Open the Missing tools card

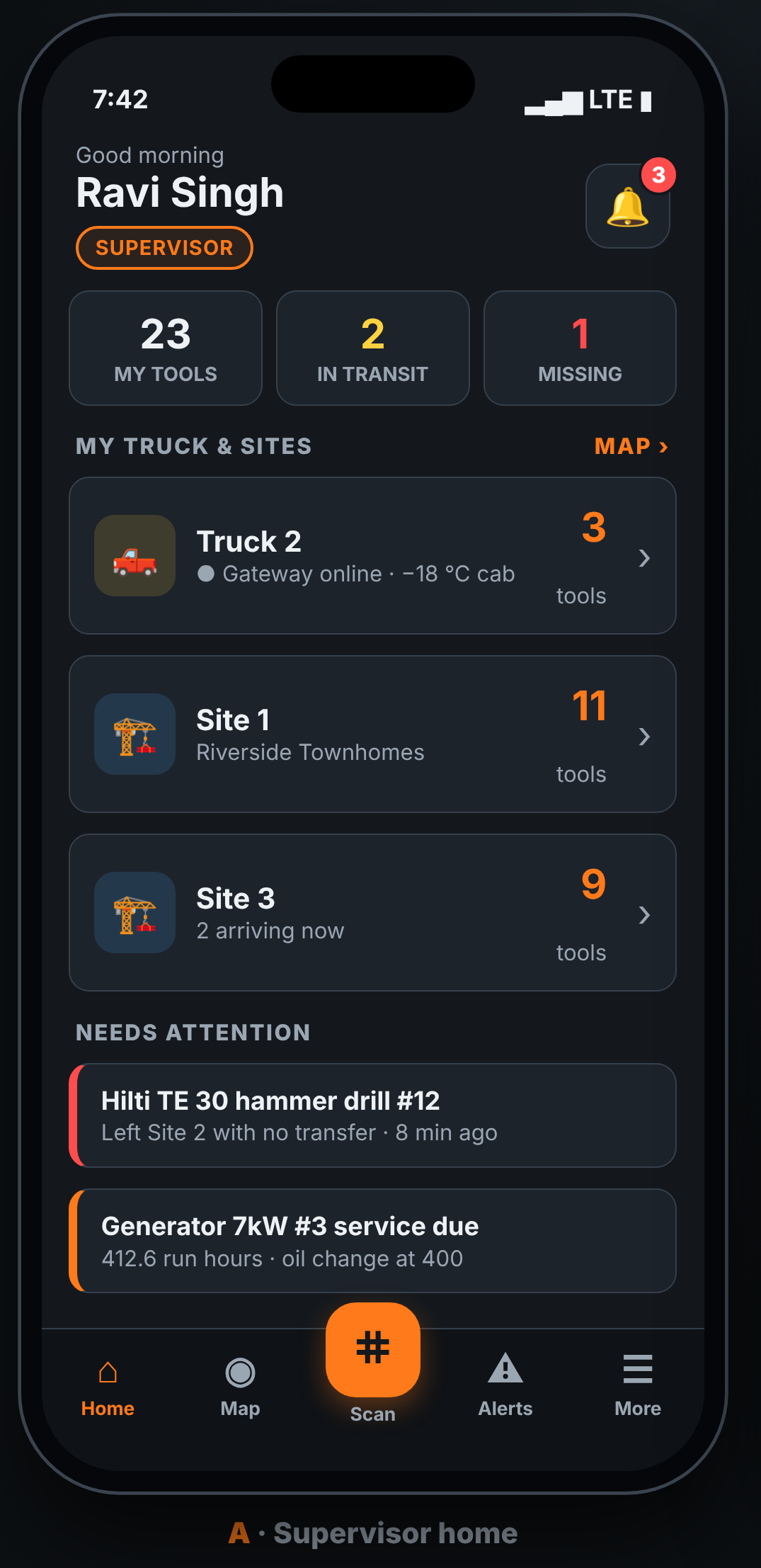(580, 348)
